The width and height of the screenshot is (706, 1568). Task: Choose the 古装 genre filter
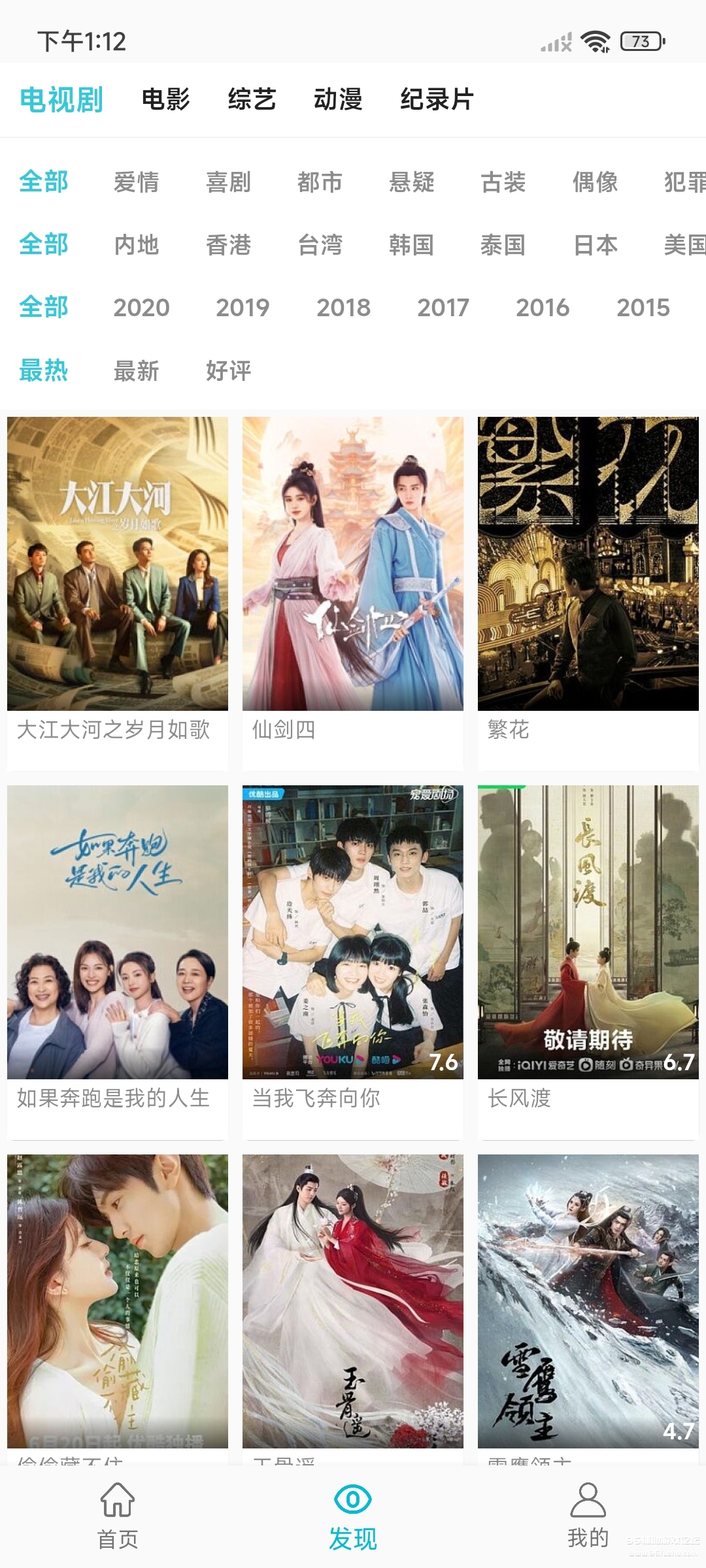pos(503,182)
